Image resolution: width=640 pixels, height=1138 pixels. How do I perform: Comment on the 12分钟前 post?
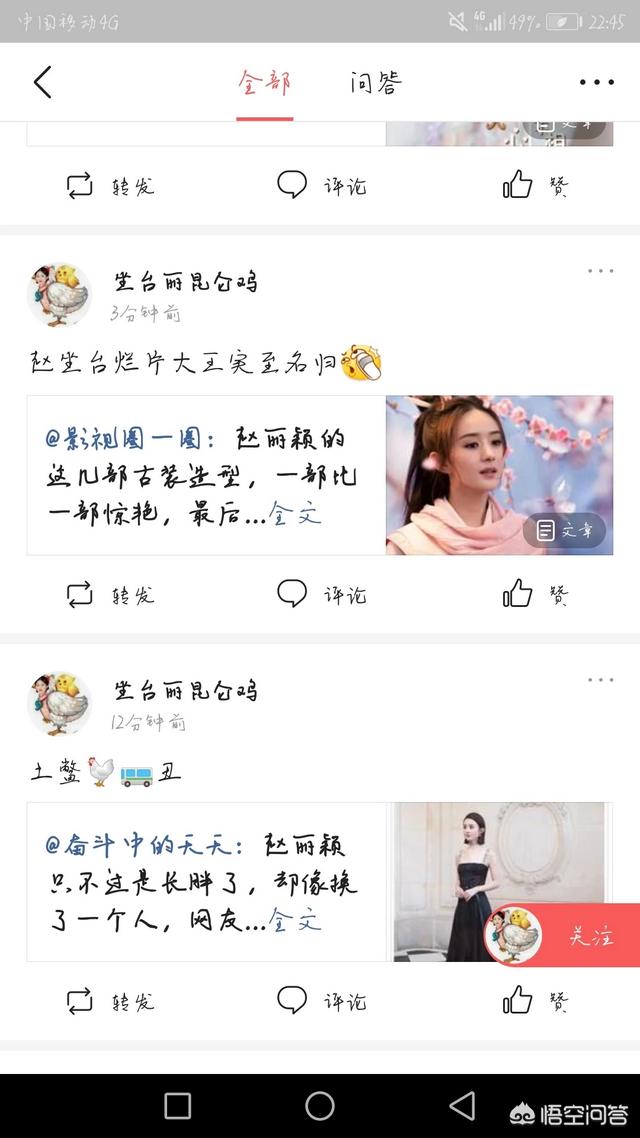[x=321, y=1000]
